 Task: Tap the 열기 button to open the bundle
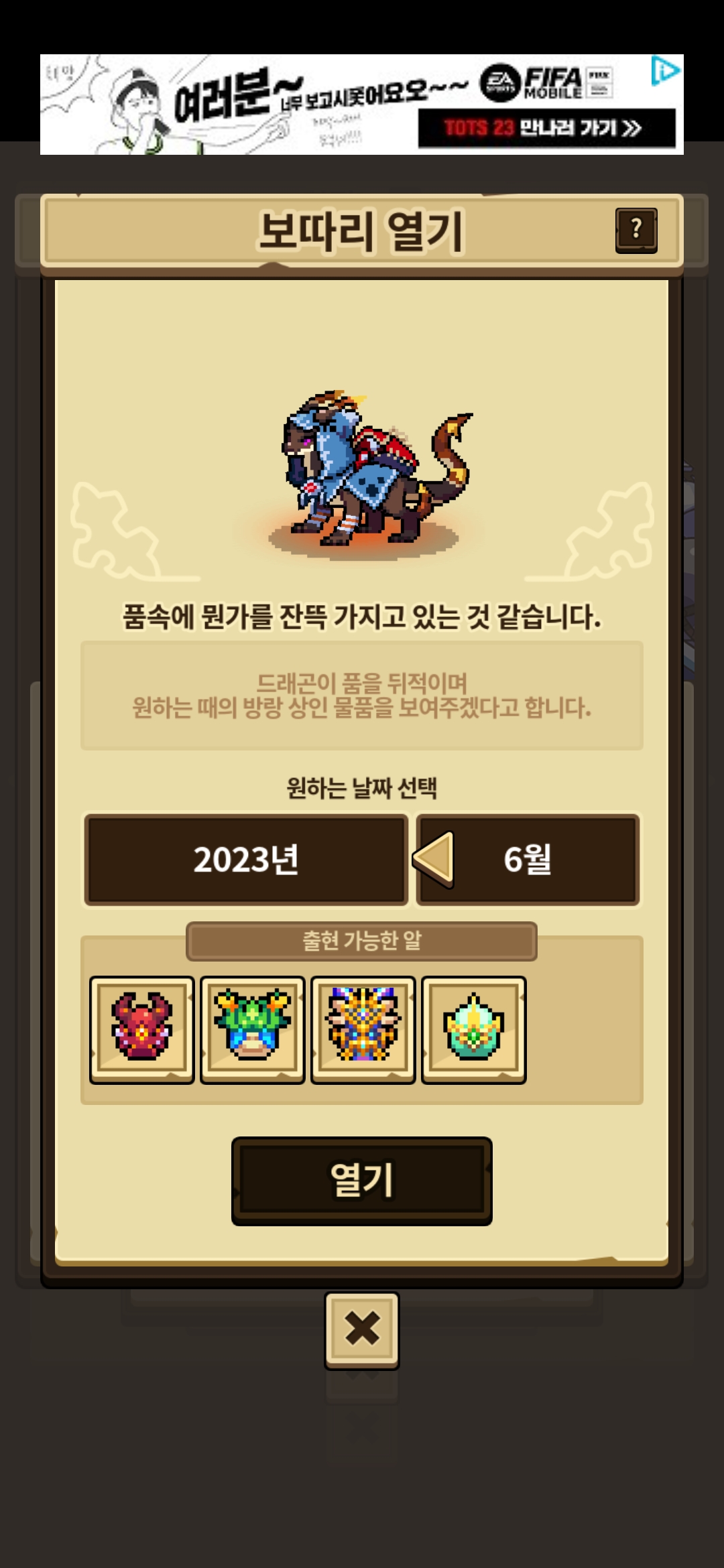coord(362,1181)
